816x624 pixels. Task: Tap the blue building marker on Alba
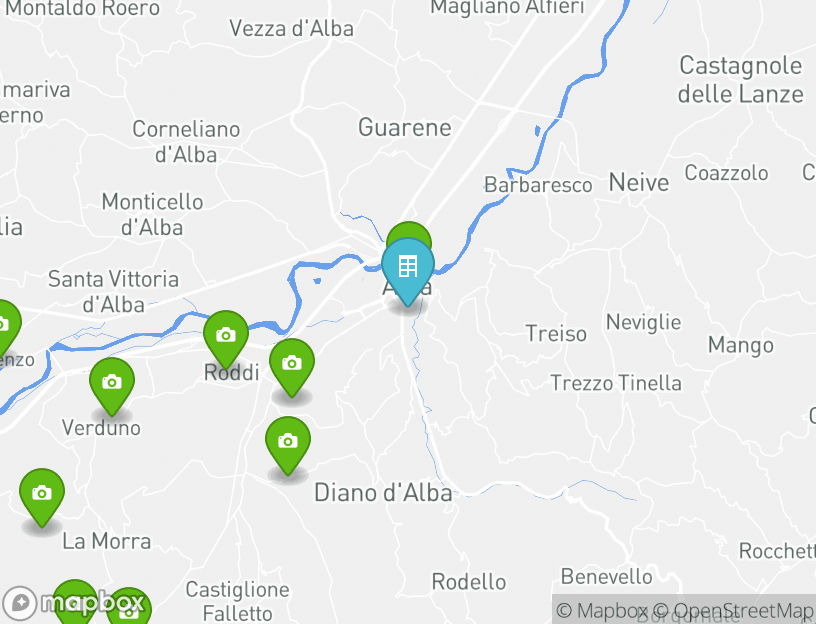click(x=407, y=268)
